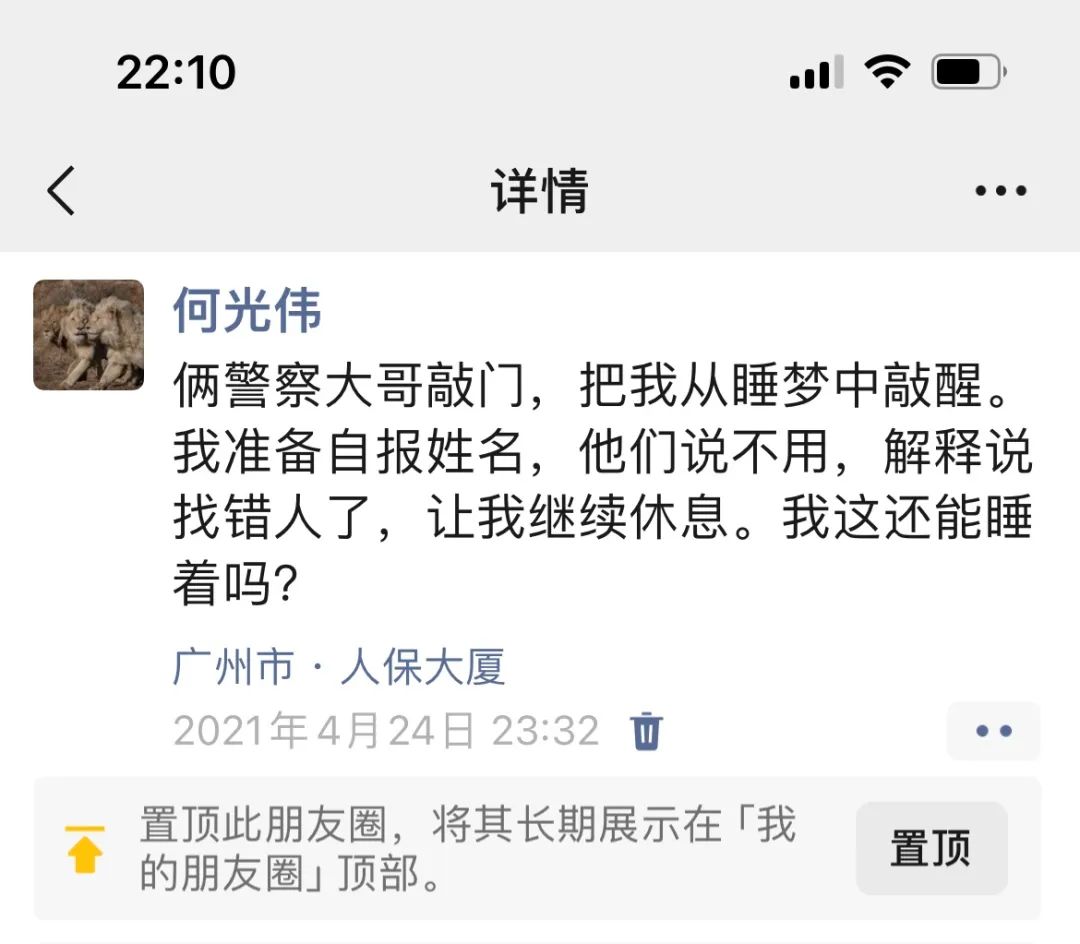This screenshot has width=1080, height=944.
Task: Open the like and comment popup
Action: point(993,731)
